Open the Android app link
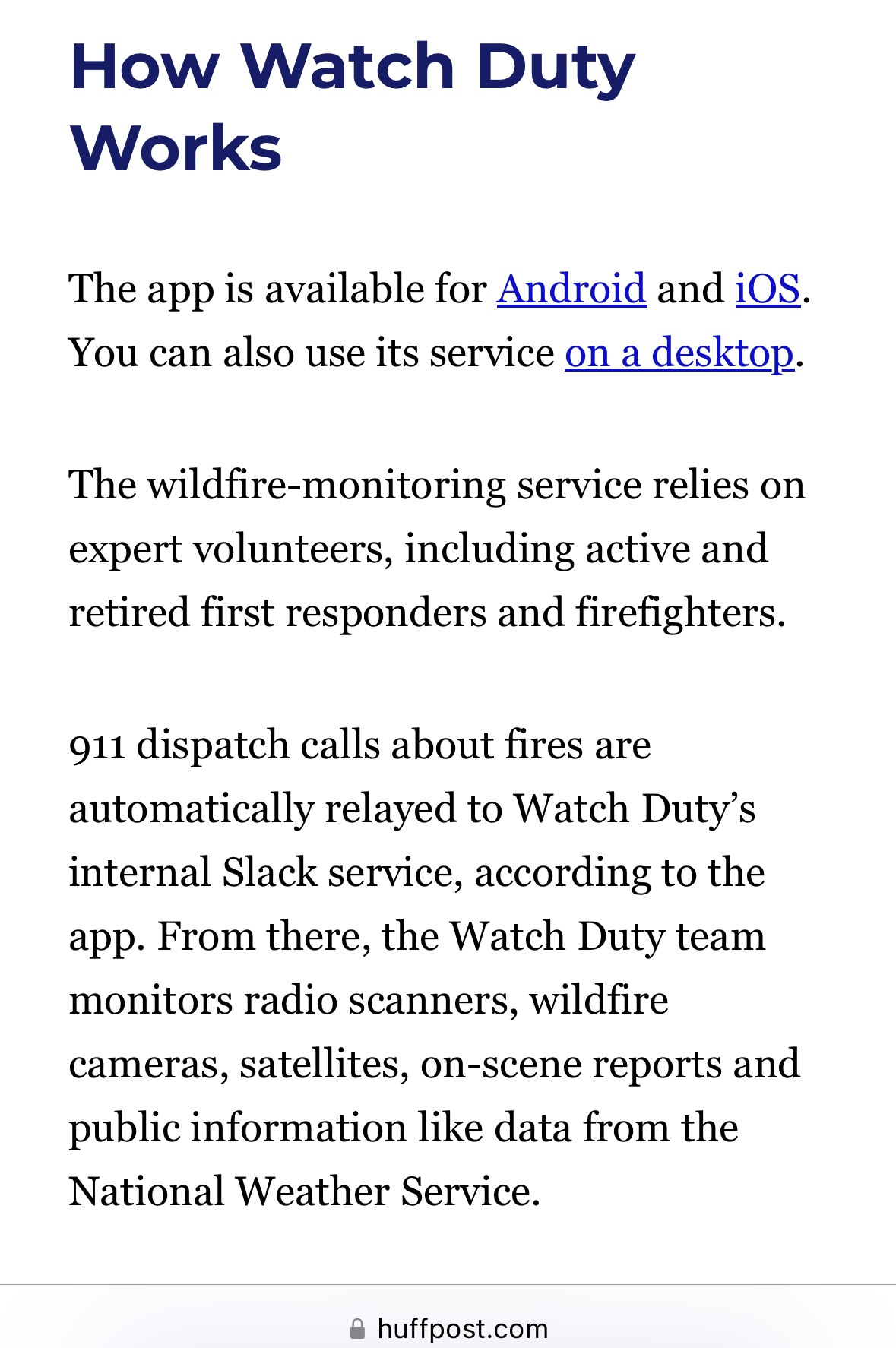 pyautogui.click(x=571, y=290)
